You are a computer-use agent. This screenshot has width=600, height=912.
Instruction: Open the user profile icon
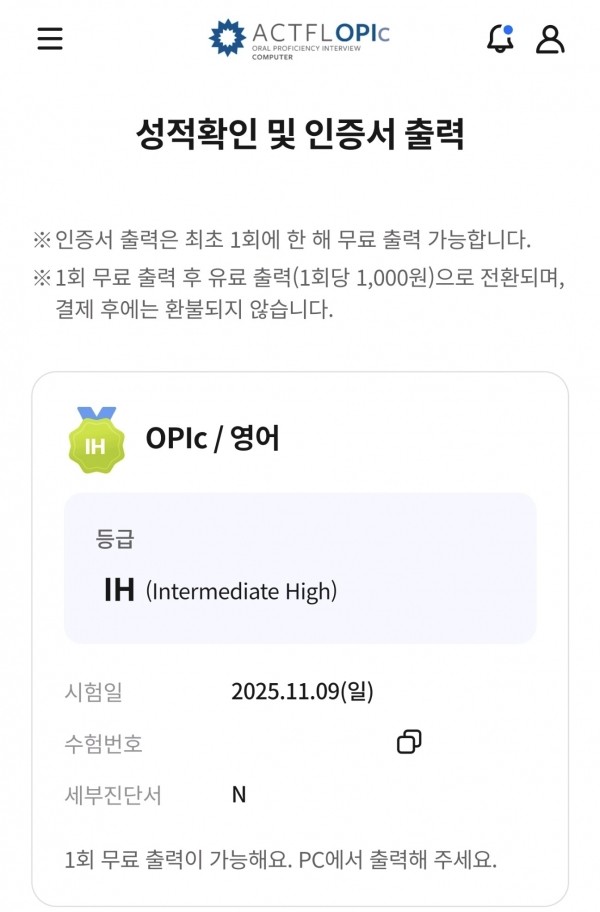[x=550, y=39]
